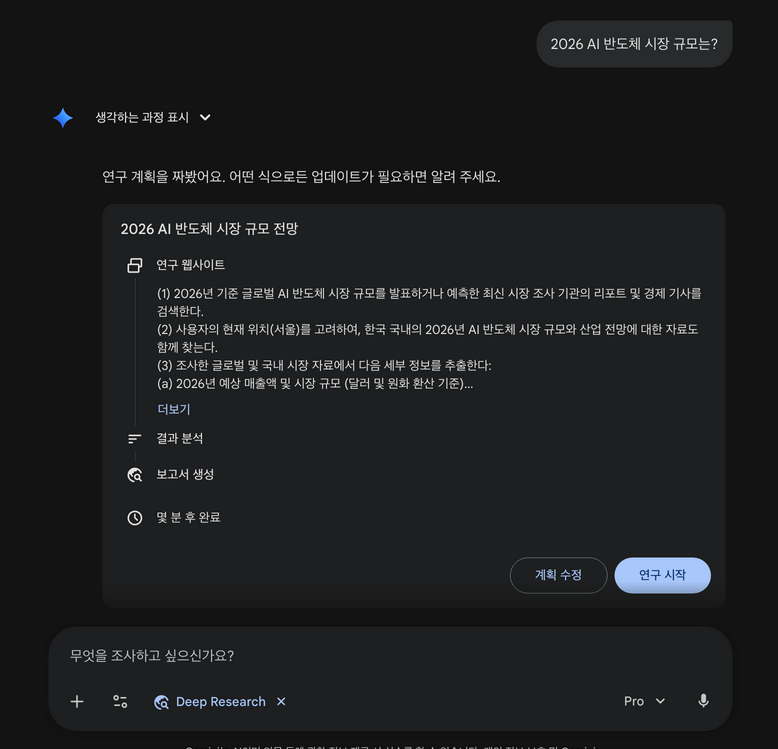Screen dimensions: 778x749
Task: Select the Deep Research chip
Action: pyautogui.click(x=210, y=701)
